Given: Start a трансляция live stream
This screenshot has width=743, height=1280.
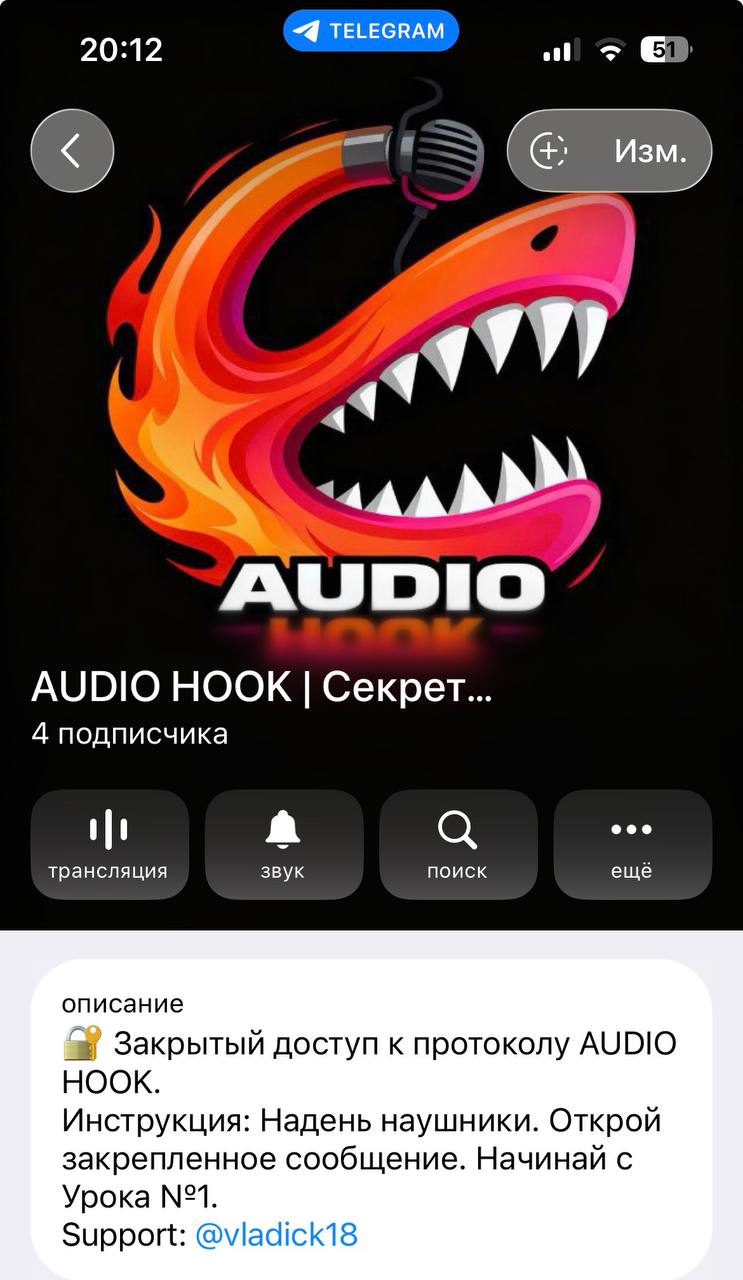Looking at the screenshot, I should pos(109,845).
